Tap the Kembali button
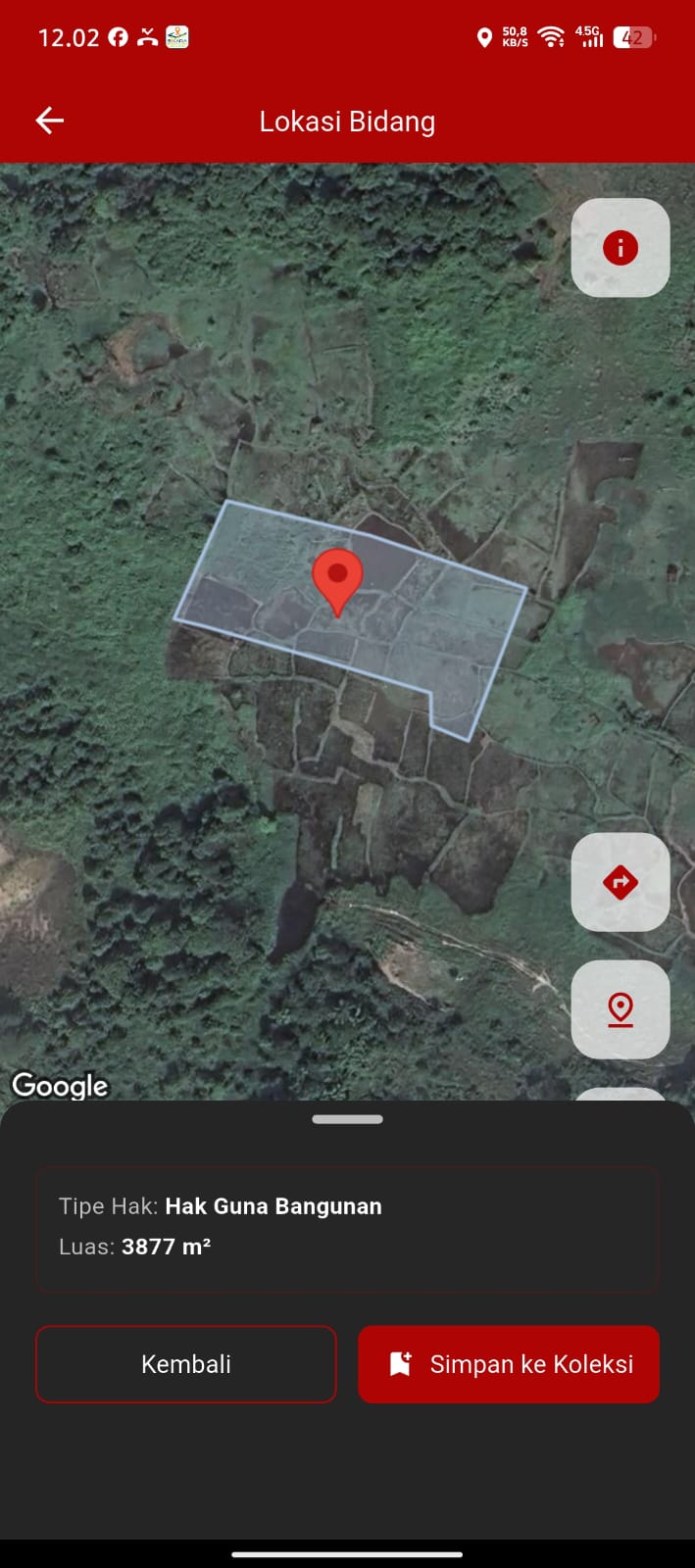 pyautogui.click(x=186, y=1364)
